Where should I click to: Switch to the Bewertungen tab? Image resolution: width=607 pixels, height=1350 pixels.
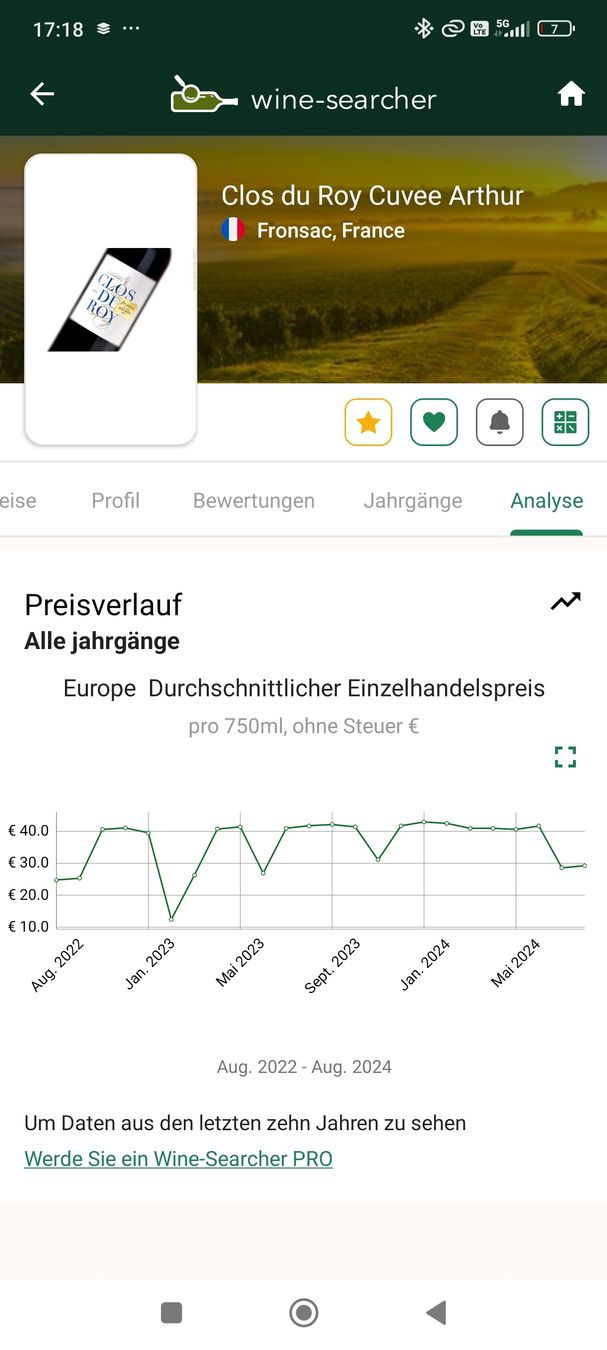tap(254, 501)
